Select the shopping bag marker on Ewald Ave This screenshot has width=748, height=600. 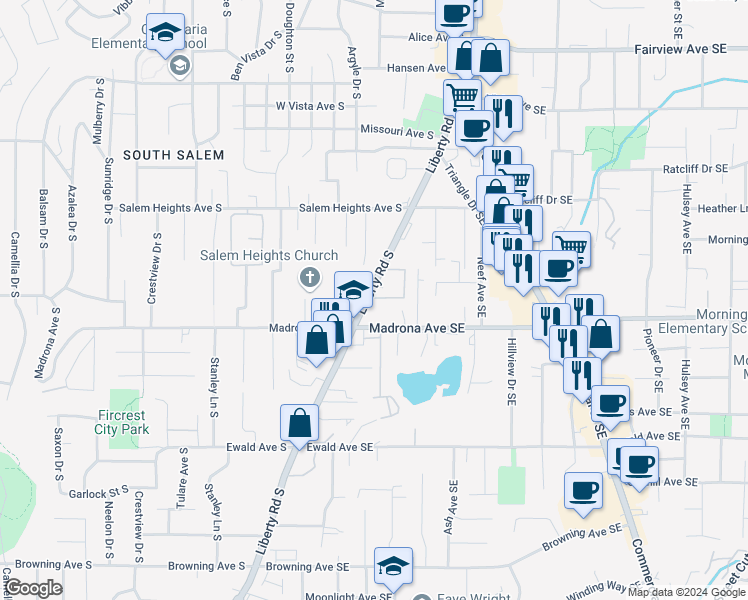[299, 422]
